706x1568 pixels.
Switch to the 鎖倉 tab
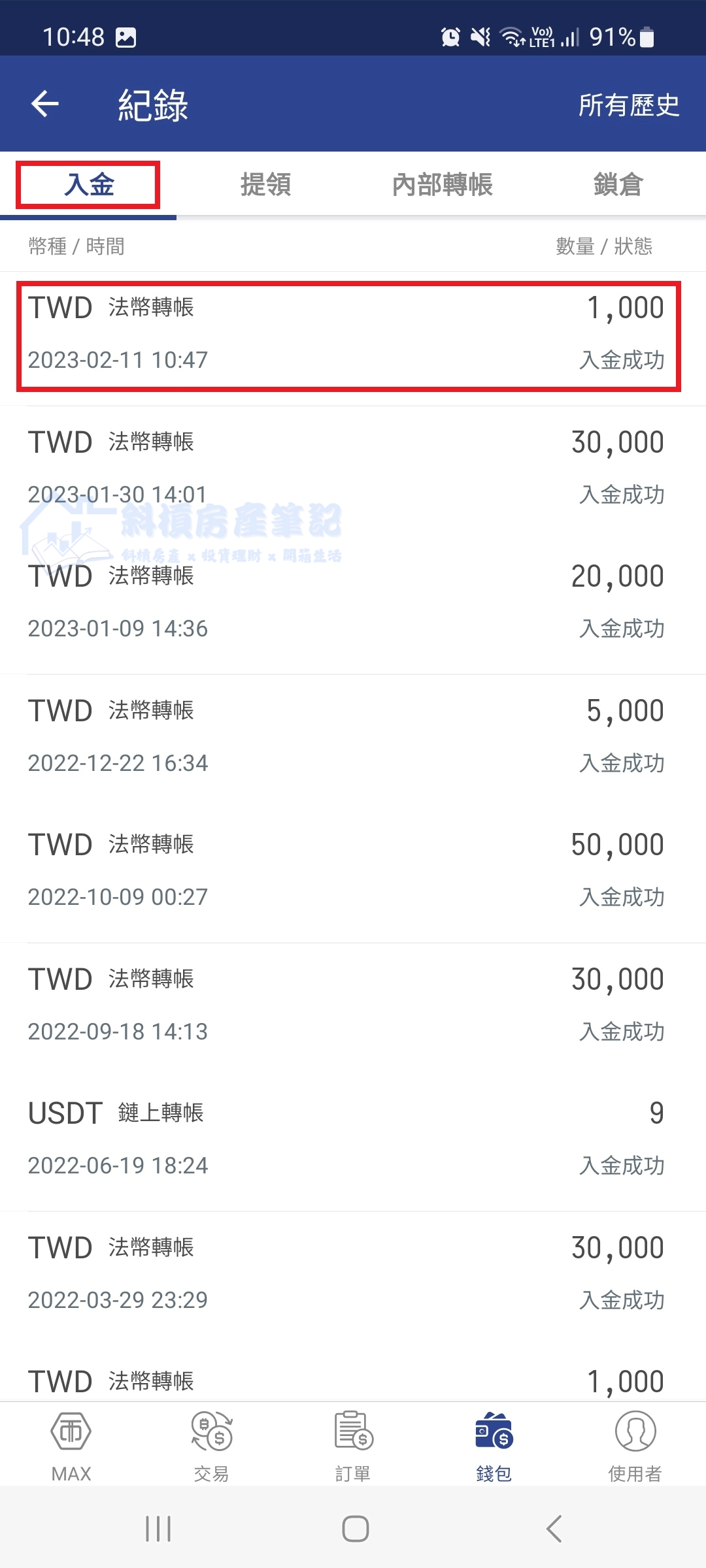618,185
